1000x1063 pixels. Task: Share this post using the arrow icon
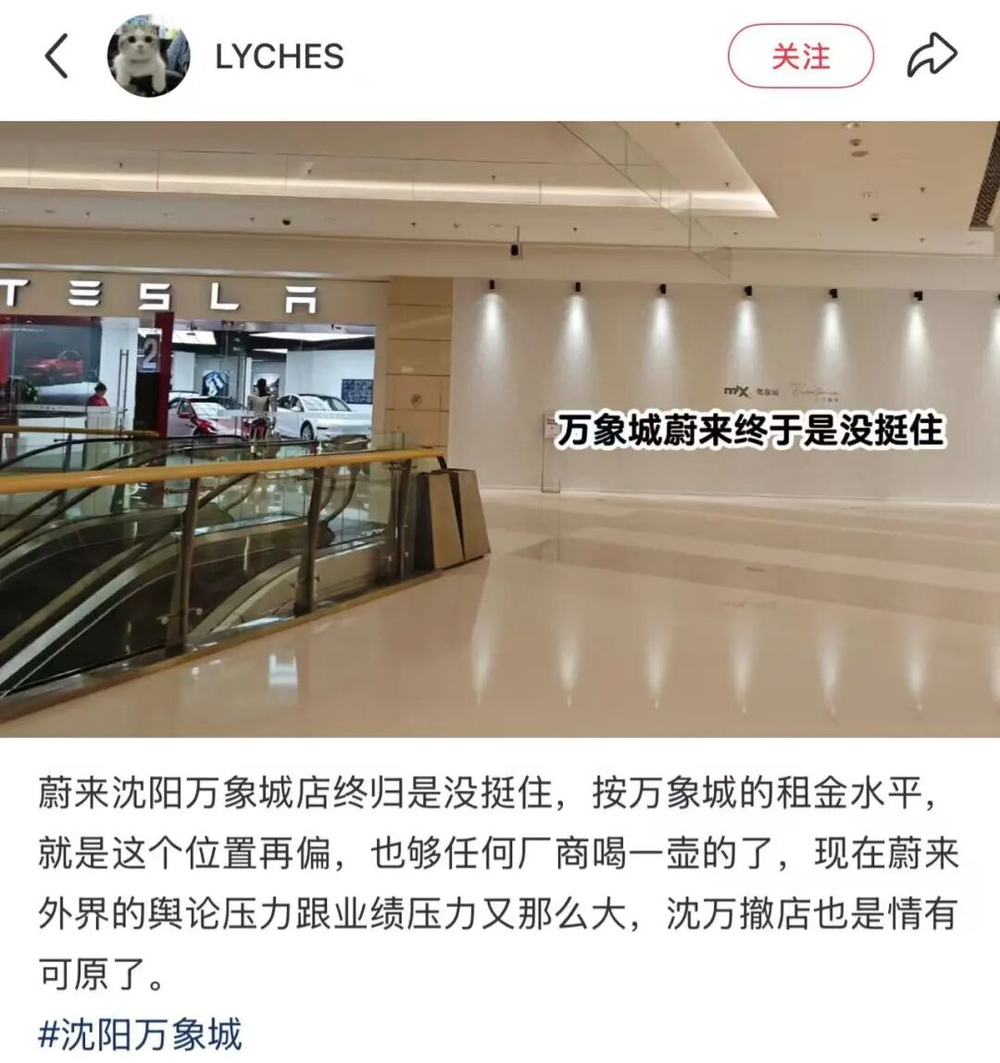(932, 57)
